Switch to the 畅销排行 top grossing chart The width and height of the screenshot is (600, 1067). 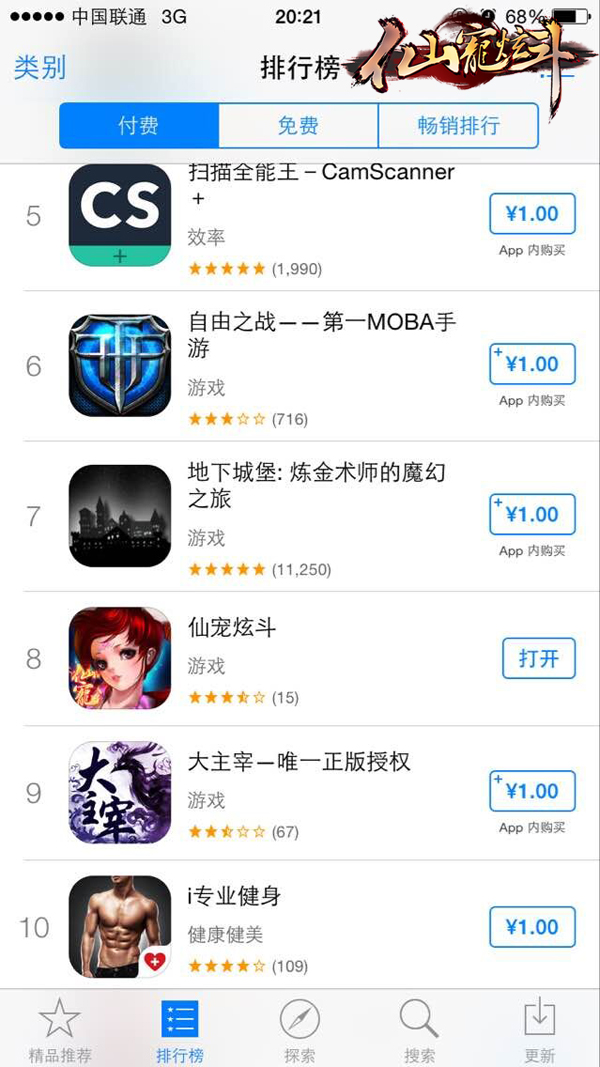coord(458,126)
